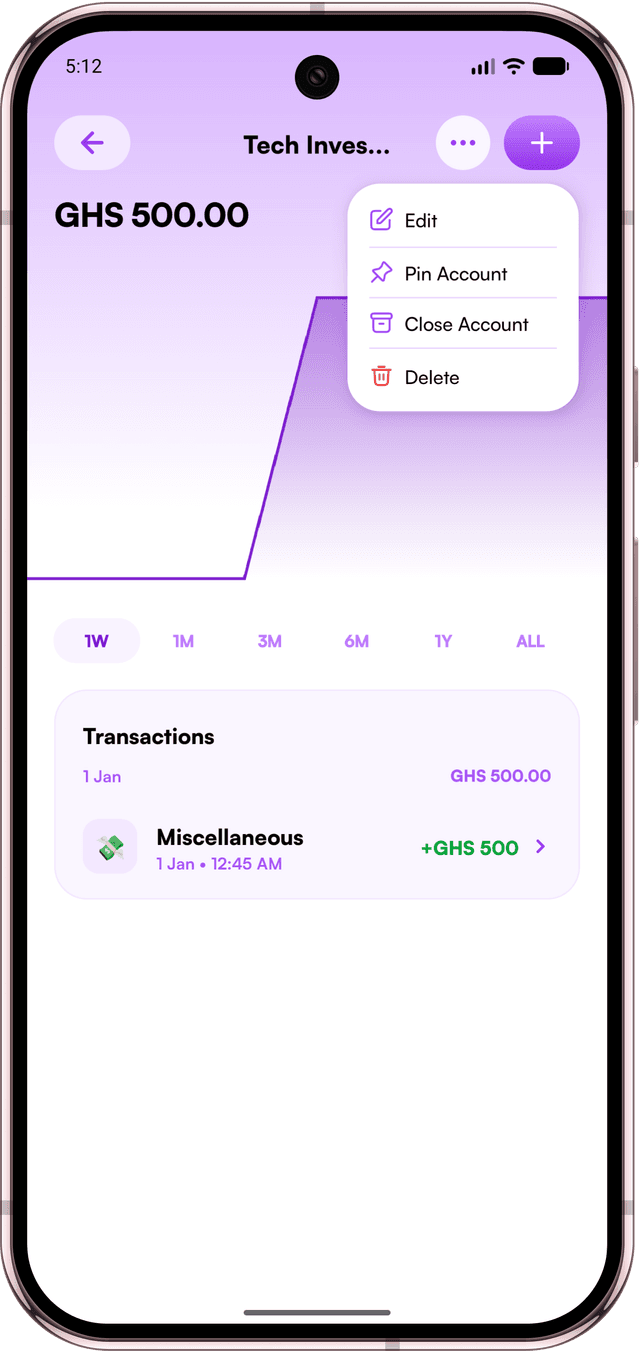Show the 3M time range
Viewport: 640px width, 1351px height.
click(x=269, y=641)
